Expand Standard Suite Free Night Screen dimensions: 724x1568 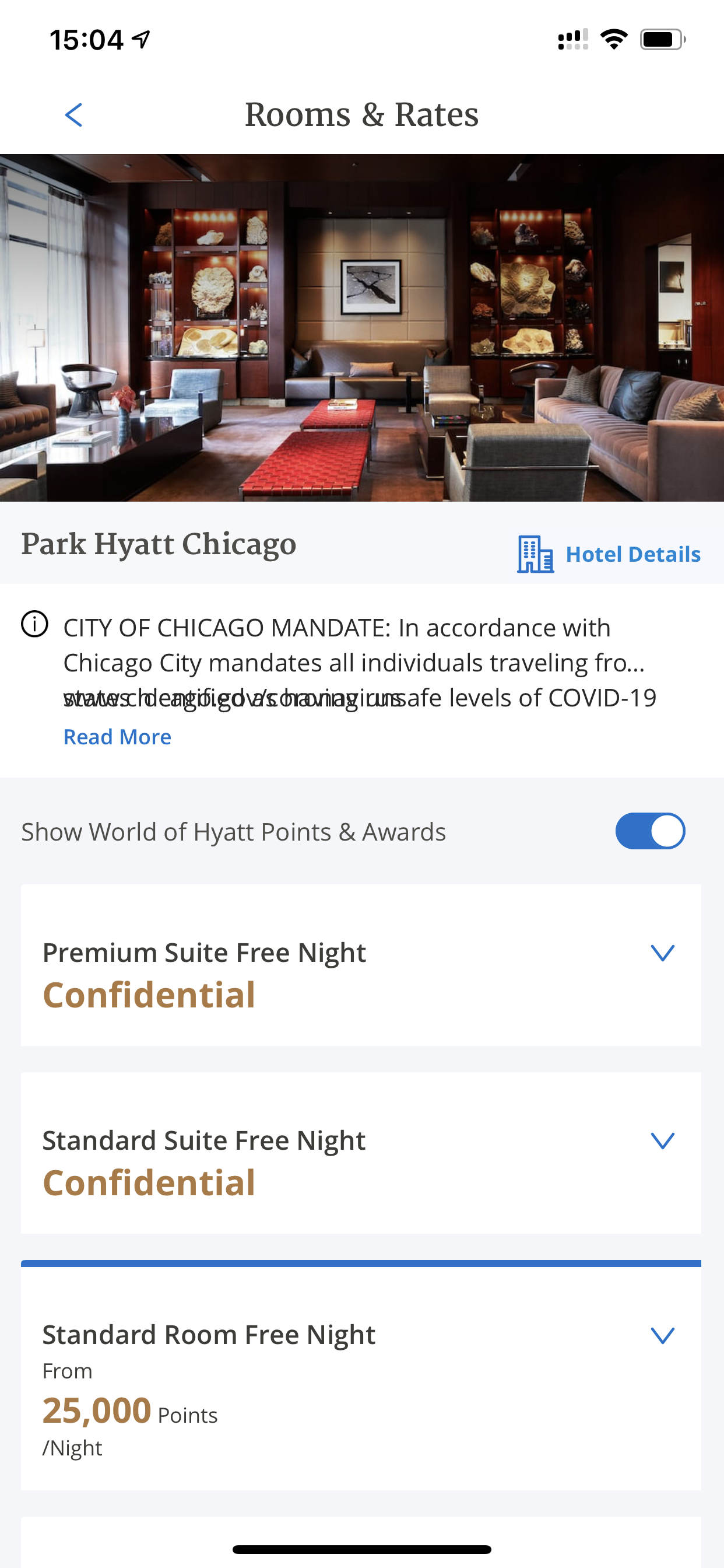[x=663, y=1140]
